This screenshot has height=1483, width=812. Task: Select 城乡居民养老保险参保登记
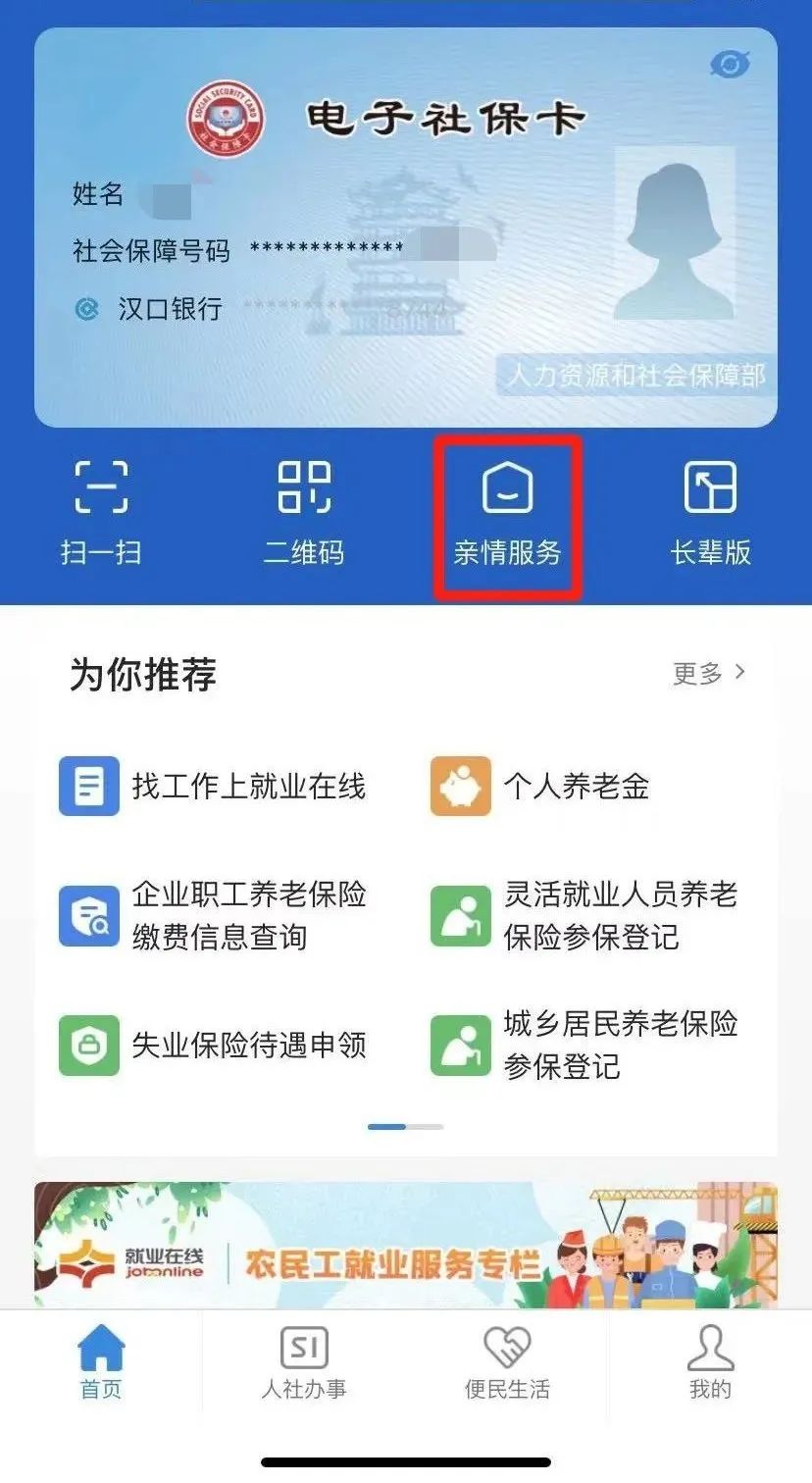pos(584,1046)
